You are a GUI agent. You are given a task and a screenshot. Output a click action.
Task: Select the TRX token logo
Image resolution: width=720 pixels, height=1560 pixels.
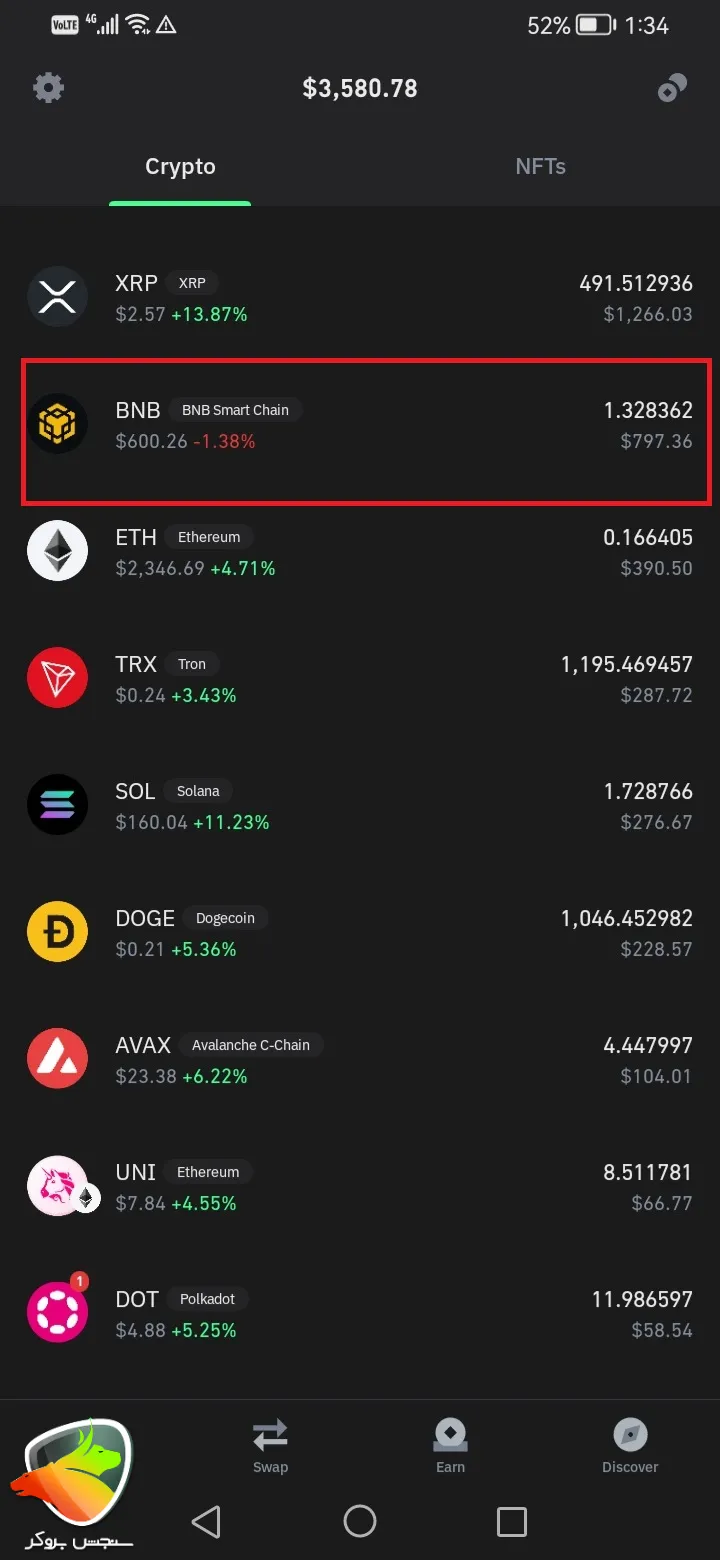tap(57, 677)
